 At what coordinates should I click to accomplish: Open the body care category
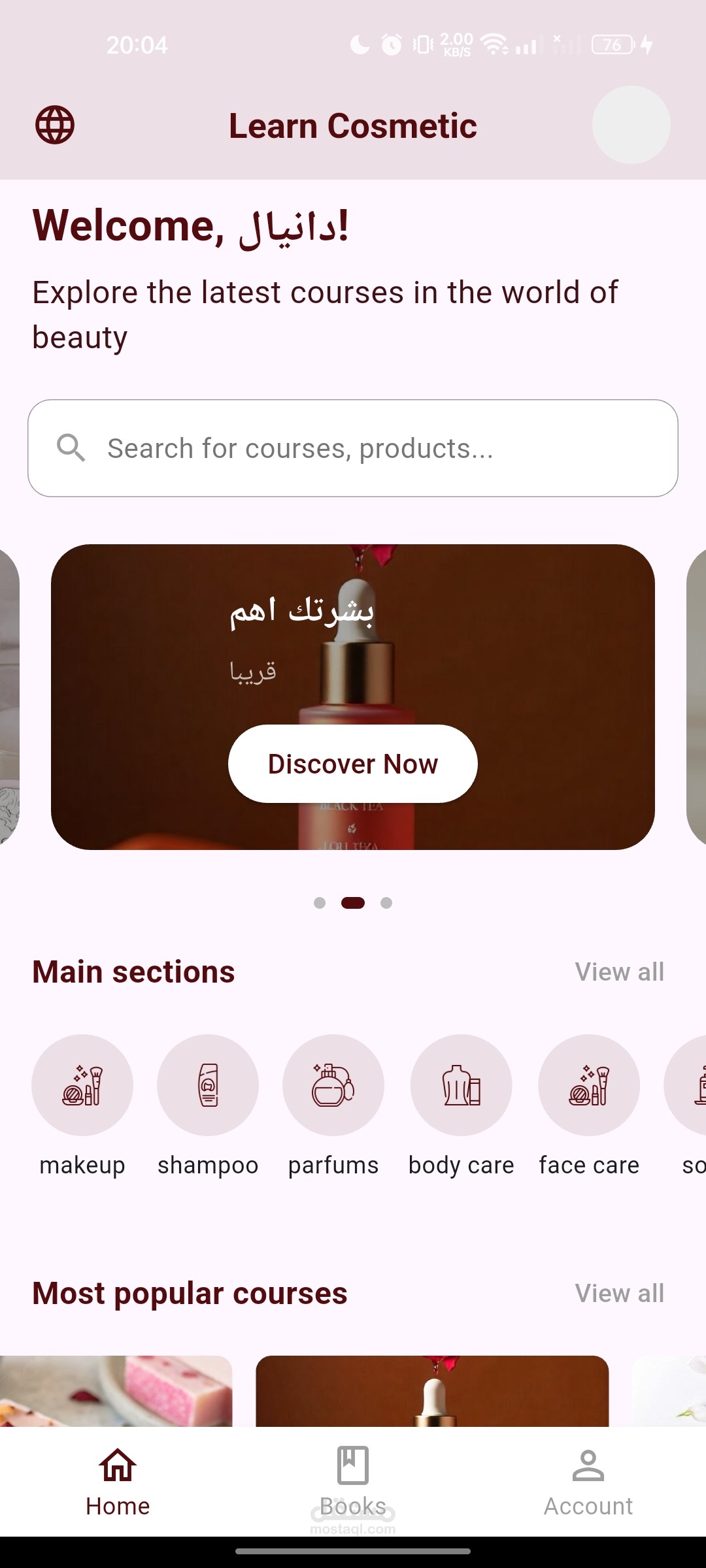click(461, 1085)
